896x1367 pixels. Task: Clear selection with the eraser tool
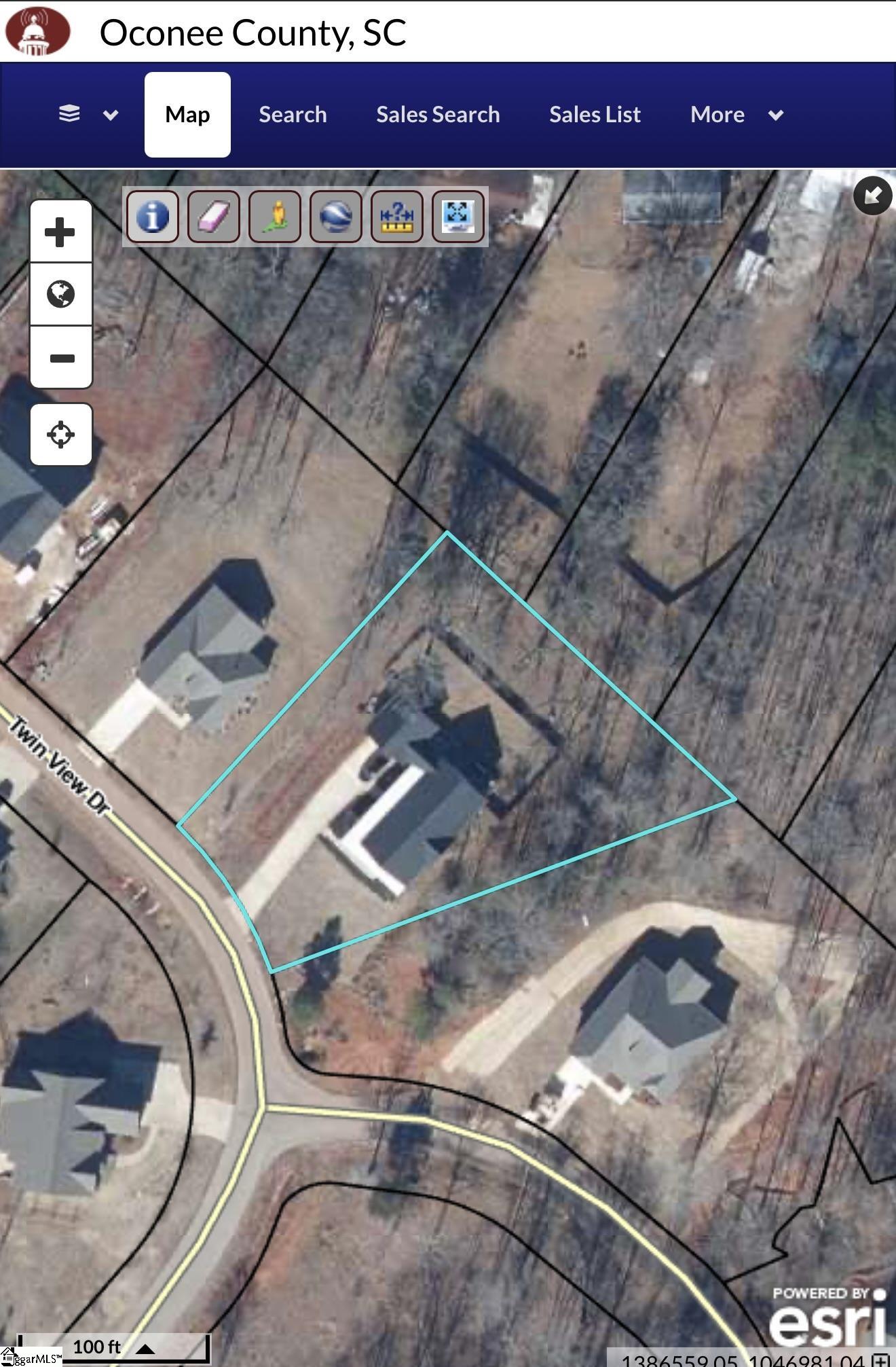214,217
